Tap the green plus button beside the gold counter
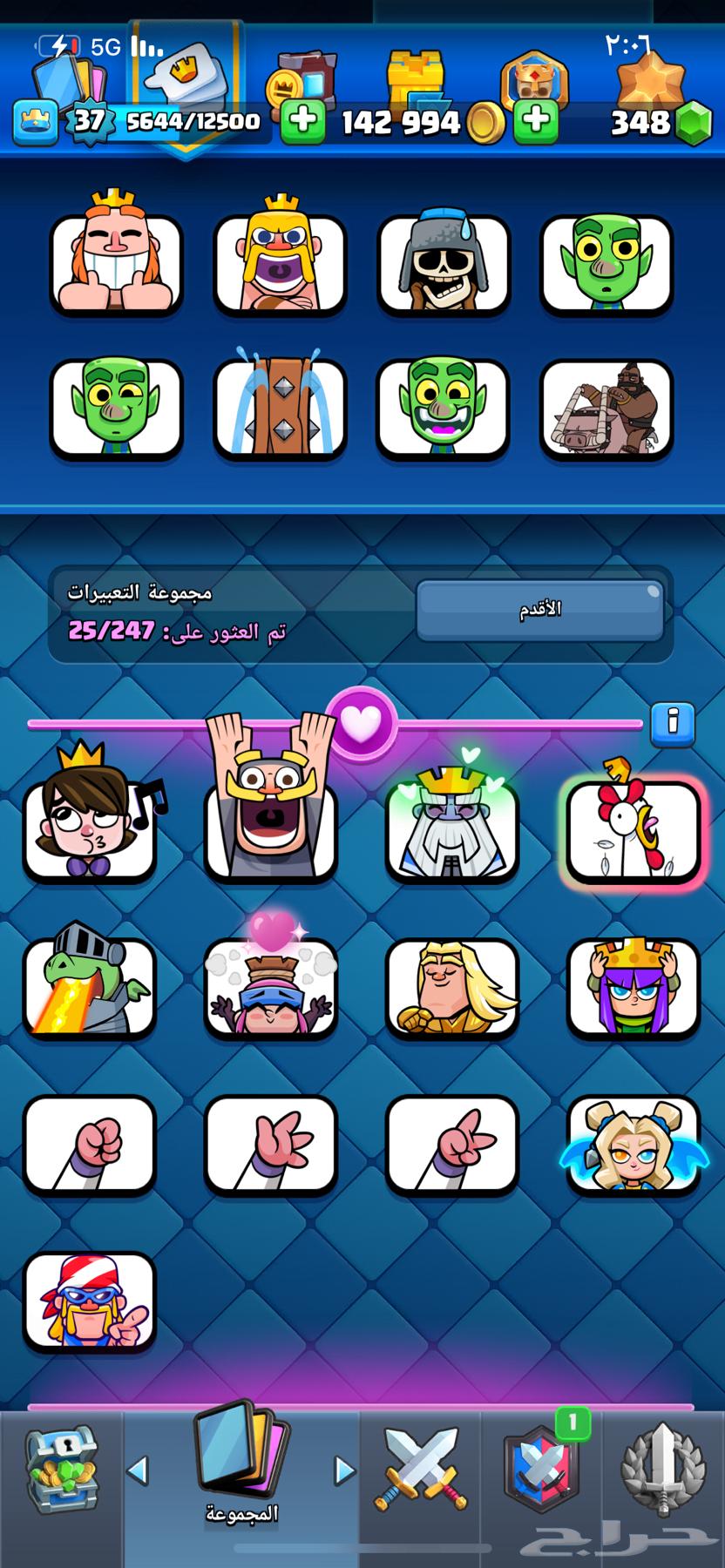Screen dimensions: 725x1568 536,121
